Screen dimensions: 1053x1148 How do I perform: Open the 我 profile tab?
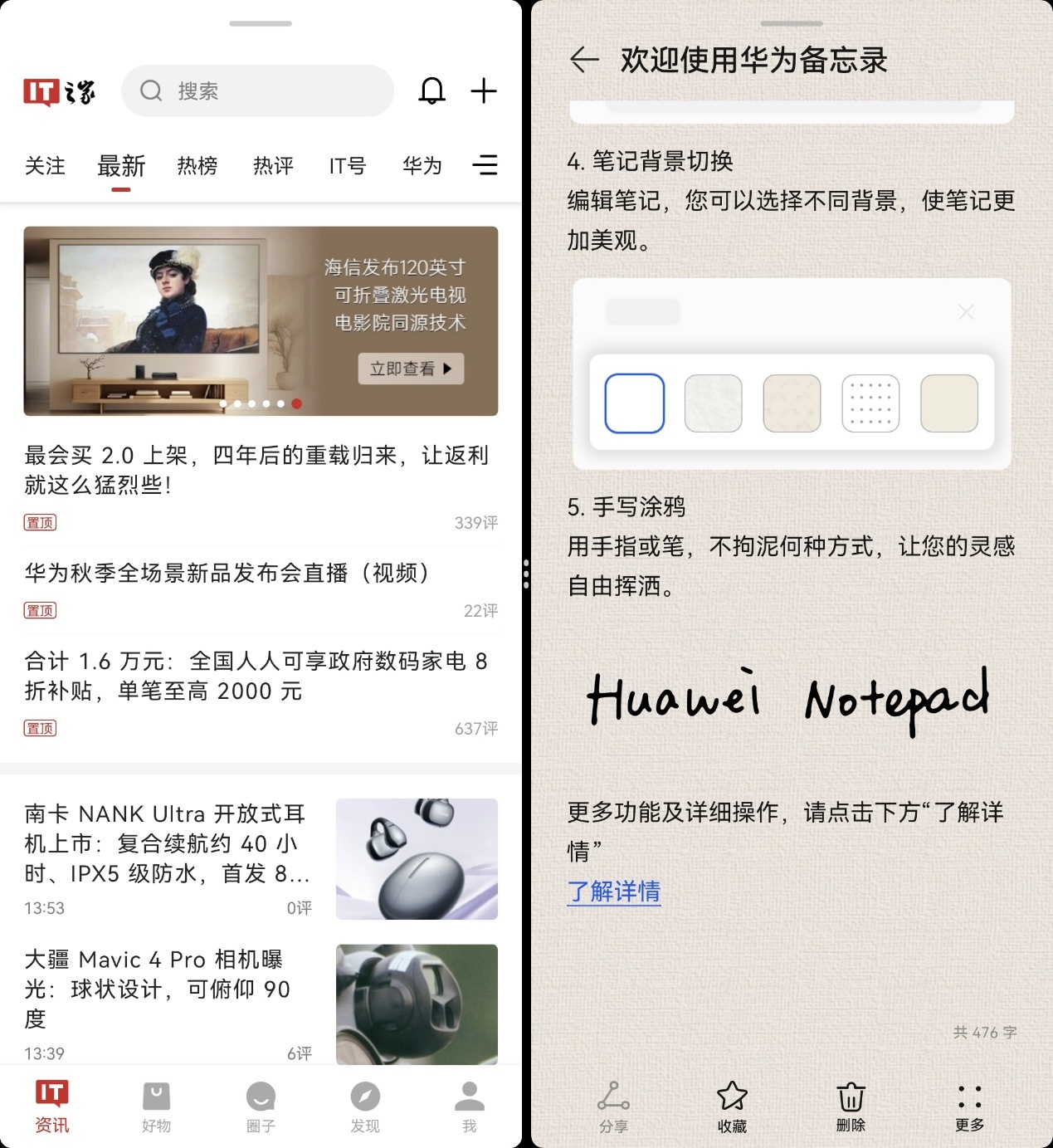[x=470, y=1106]
